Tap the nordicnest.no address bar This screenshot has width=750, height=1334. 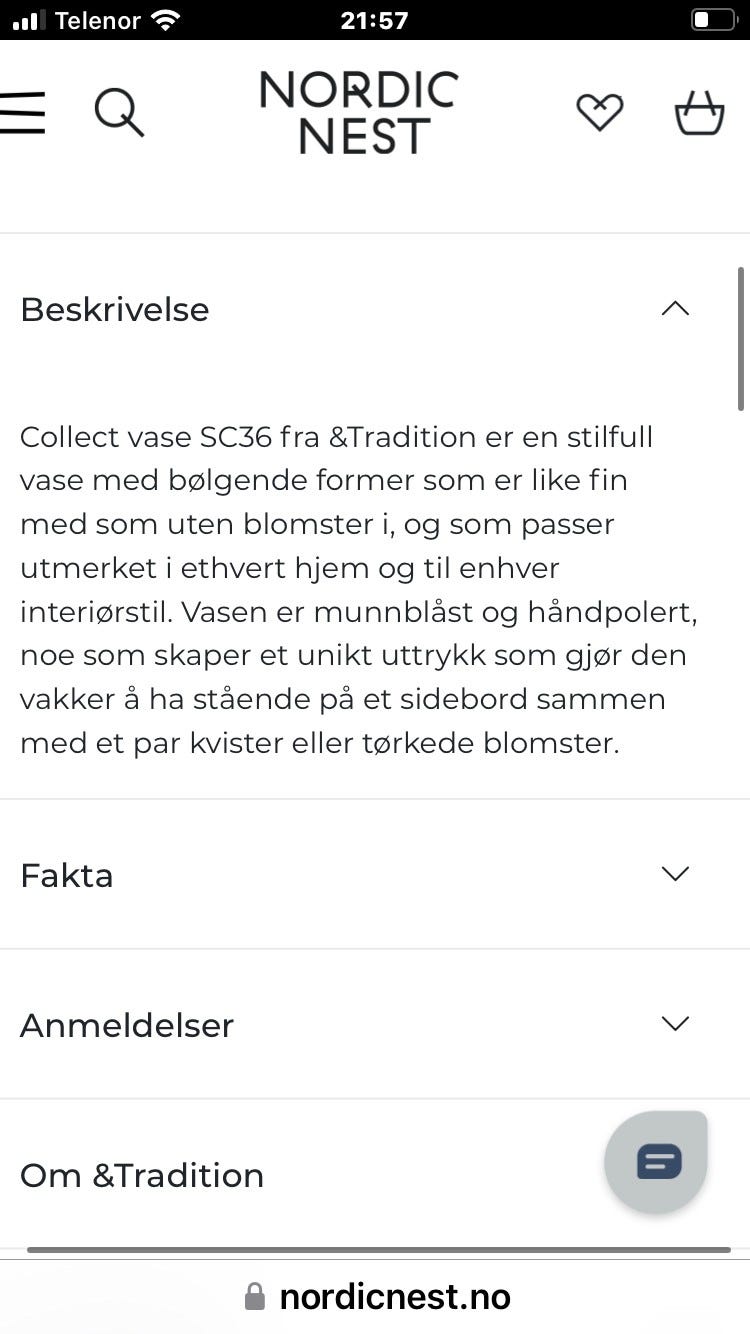pos(394,1296)
